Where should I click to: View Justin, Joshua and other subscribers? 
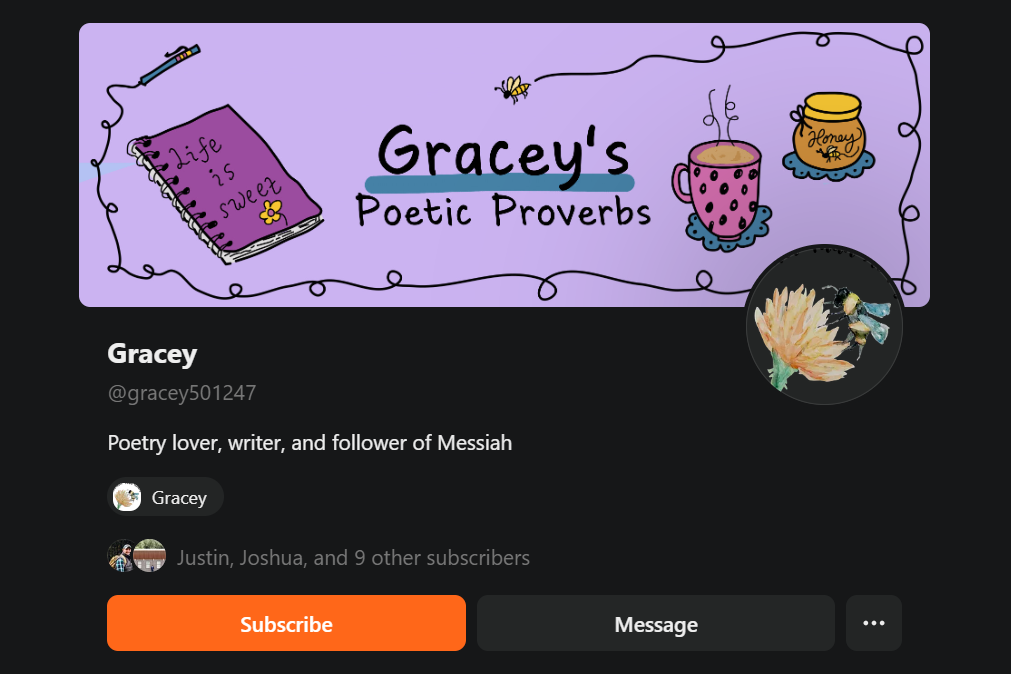click(352, 558)
